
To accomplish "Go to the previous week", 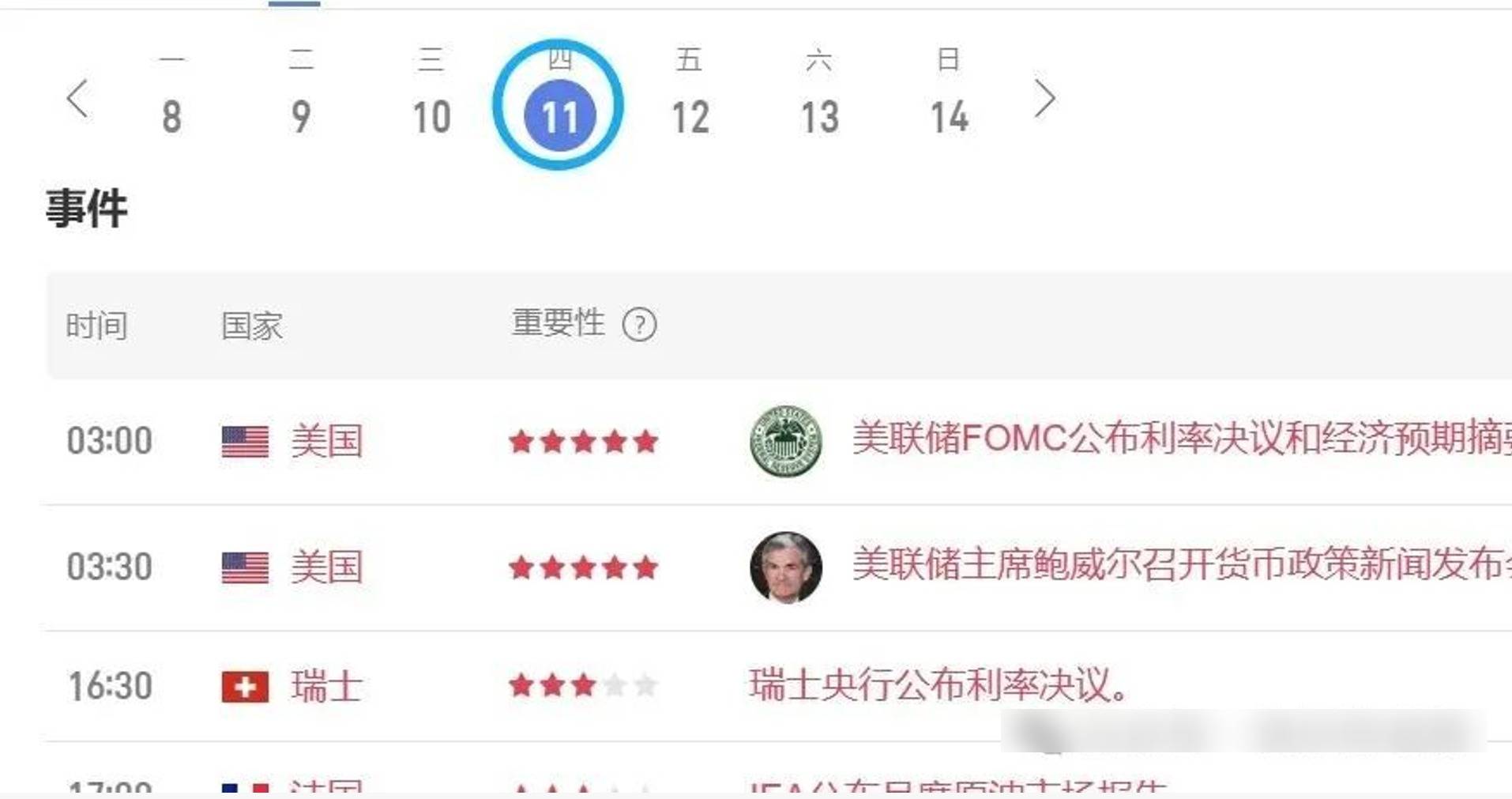I will [77, 100].
